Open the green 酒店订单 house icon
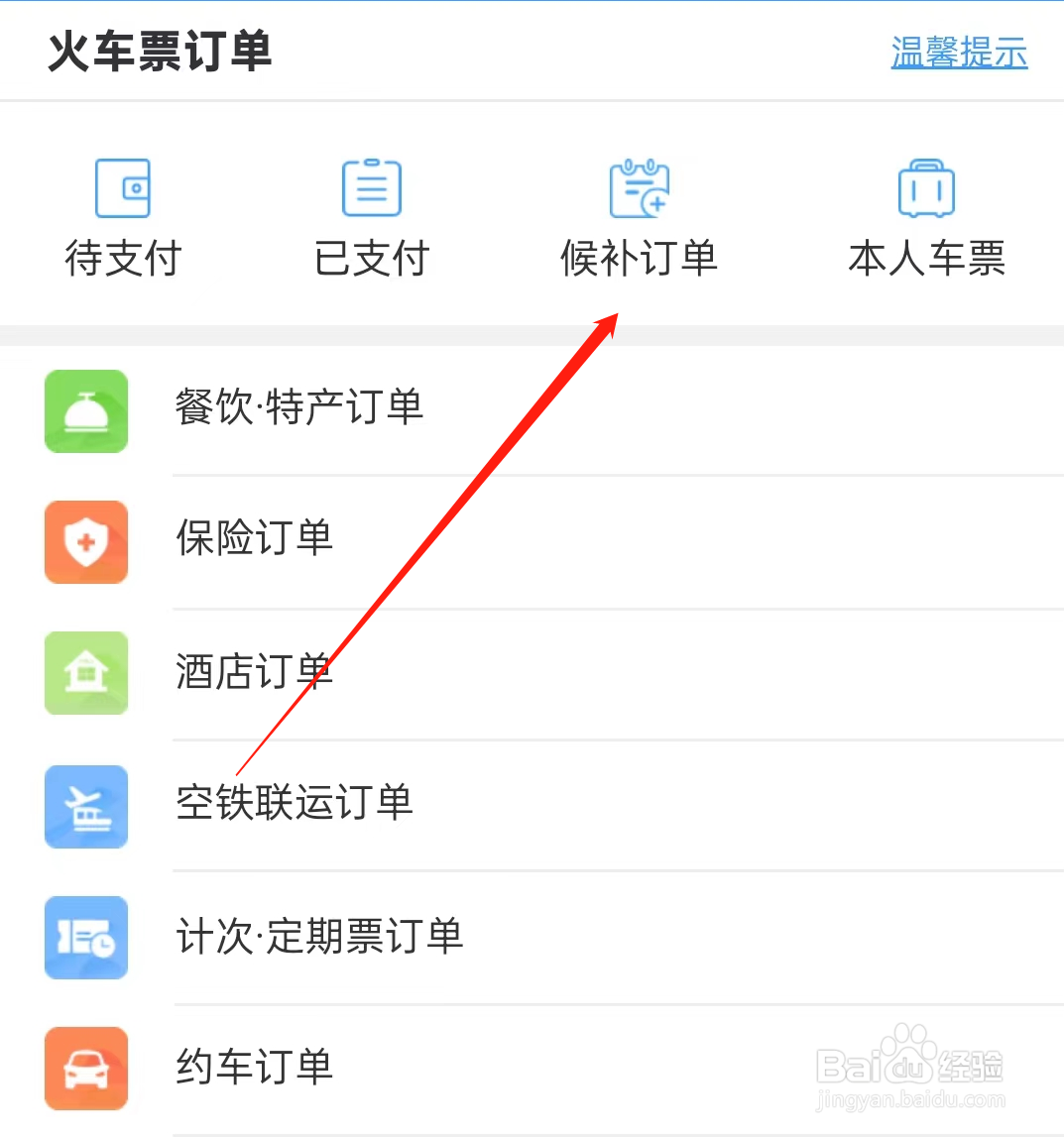The image size is (1064, 1137). tap(85, 673)
